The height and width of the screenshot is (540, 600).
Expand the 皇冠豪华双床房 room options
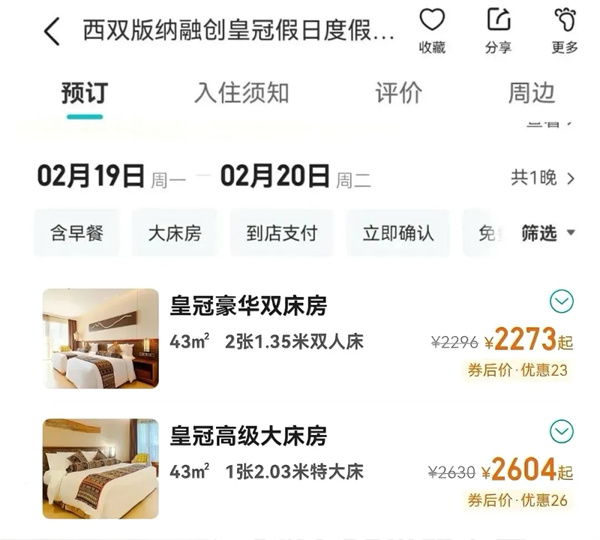pos(562,301)
